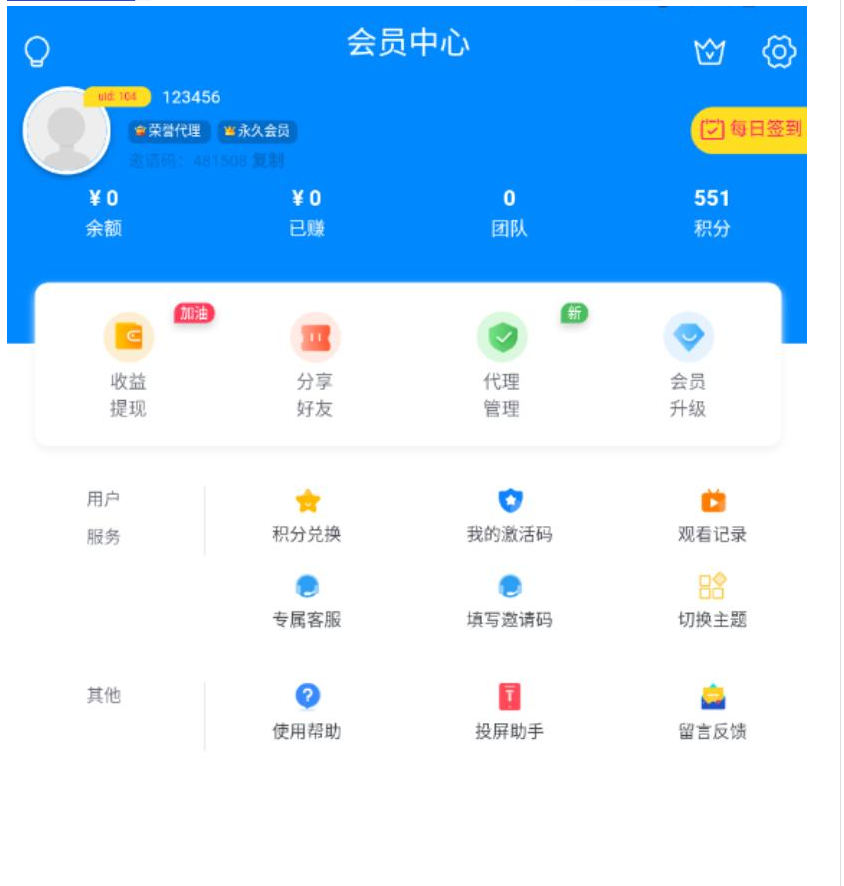
Task: Launch 投屏助手 screen casting assistant
Action: click(x=509, y=712)
